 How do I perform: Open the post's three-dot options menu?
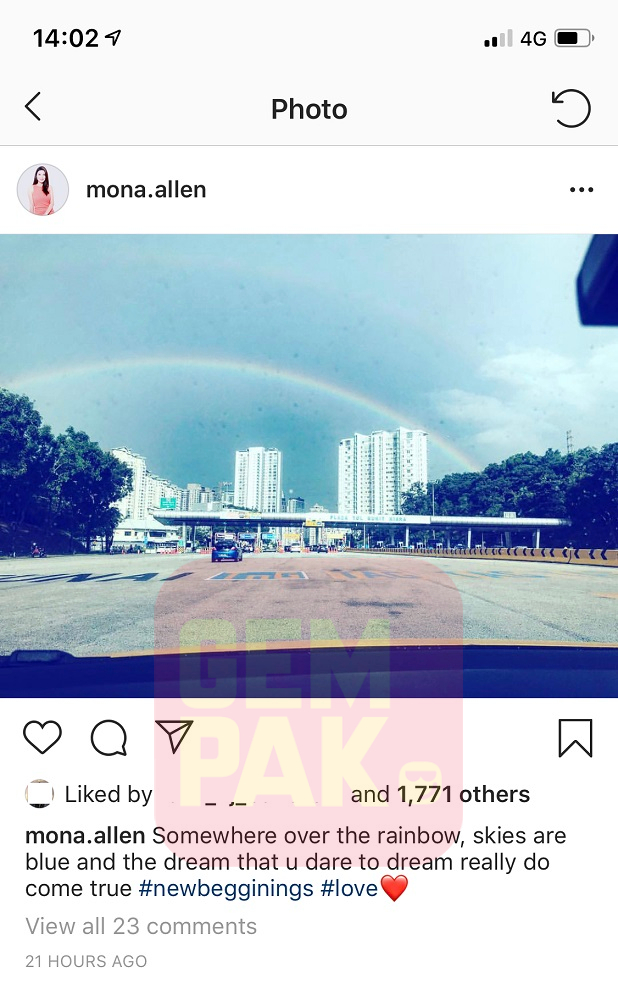click(581, 190)
